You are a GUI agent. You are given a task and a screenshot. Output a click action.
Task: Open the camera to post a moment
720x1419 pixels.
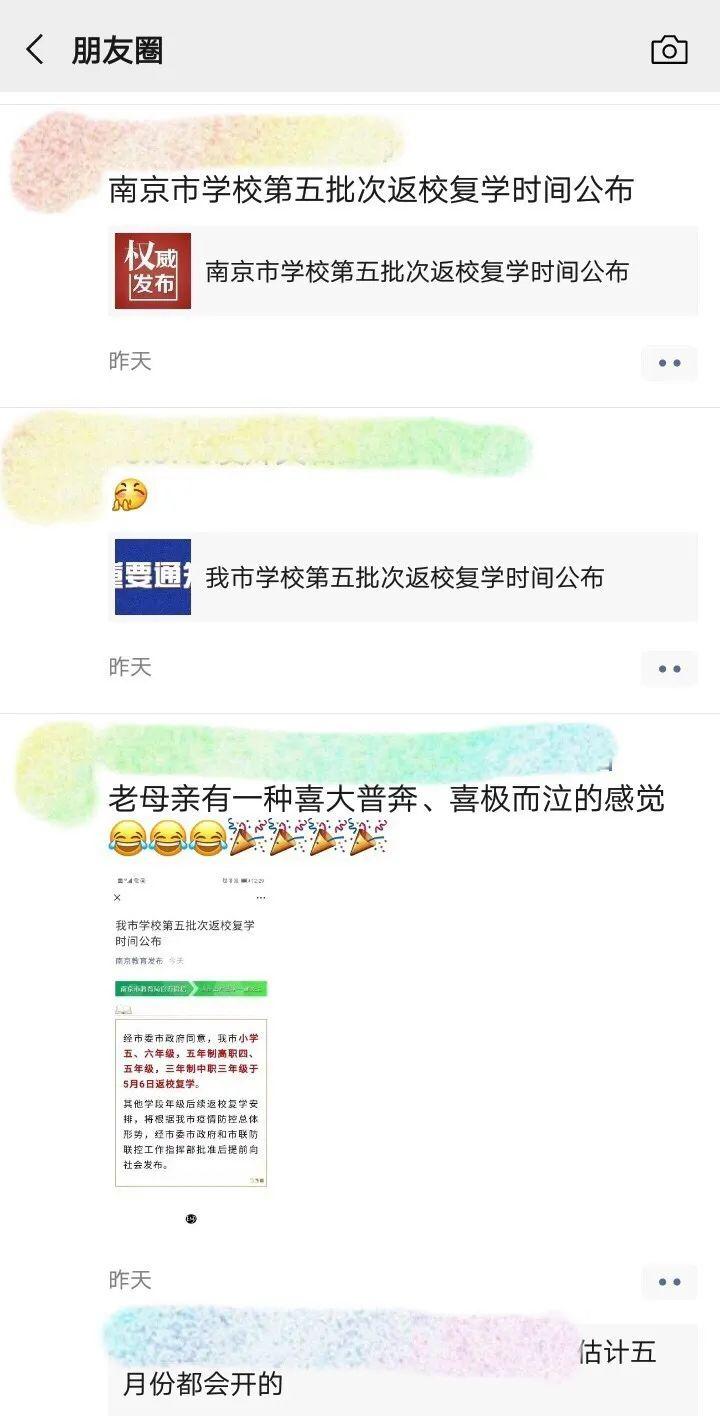(669, 49)
